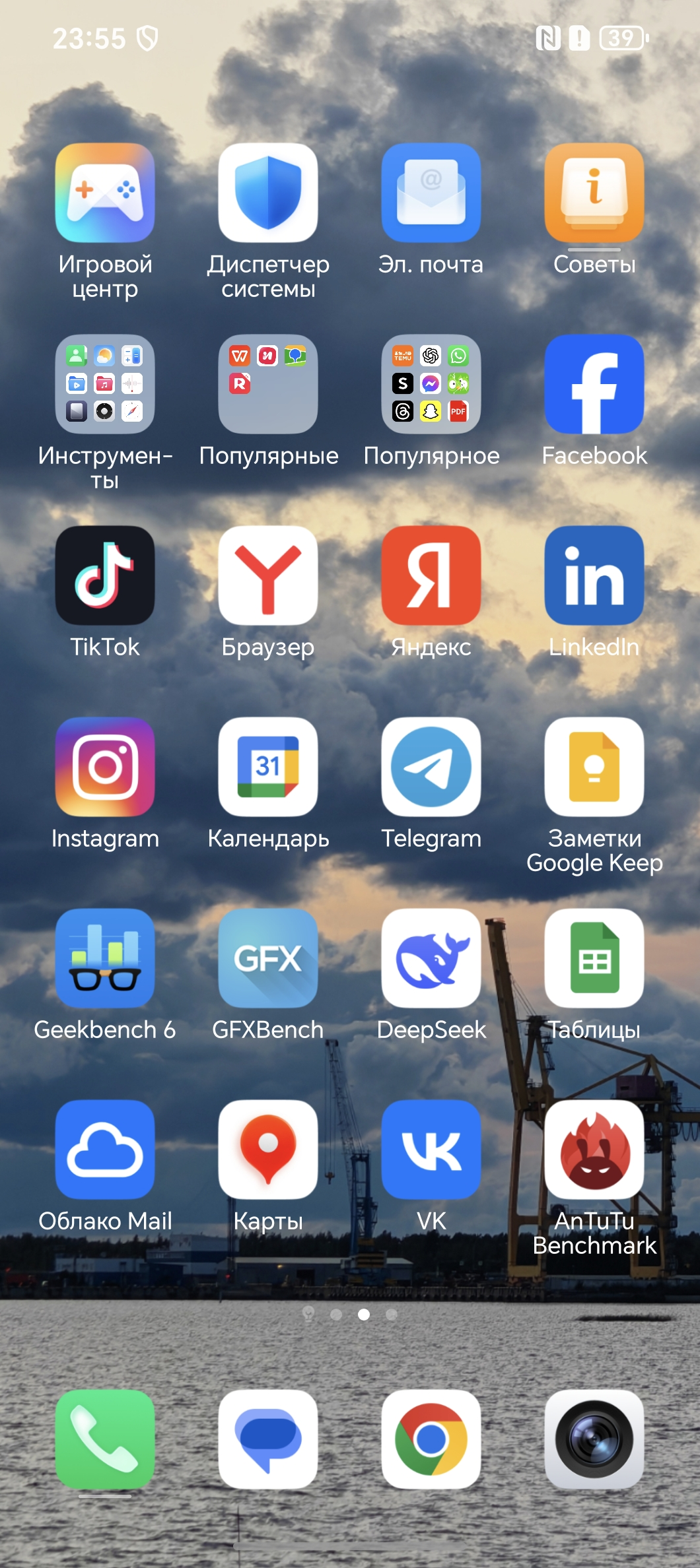Launch AnTuTu Benchmark
700x1568 pixels.
click(594, 1150)
